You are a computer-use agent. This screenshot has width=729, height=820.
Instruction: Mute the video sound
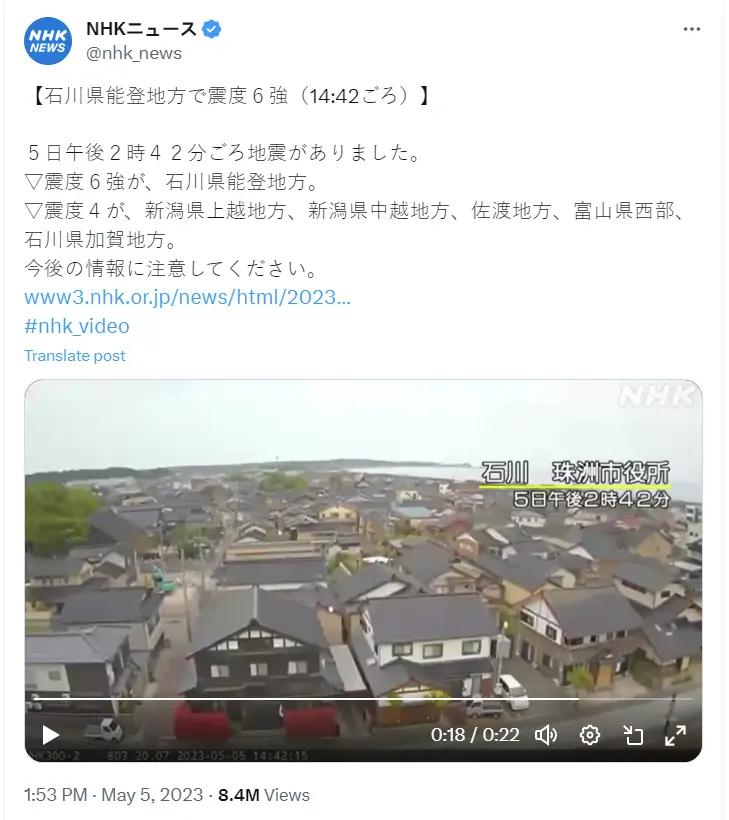coord(546,735)
